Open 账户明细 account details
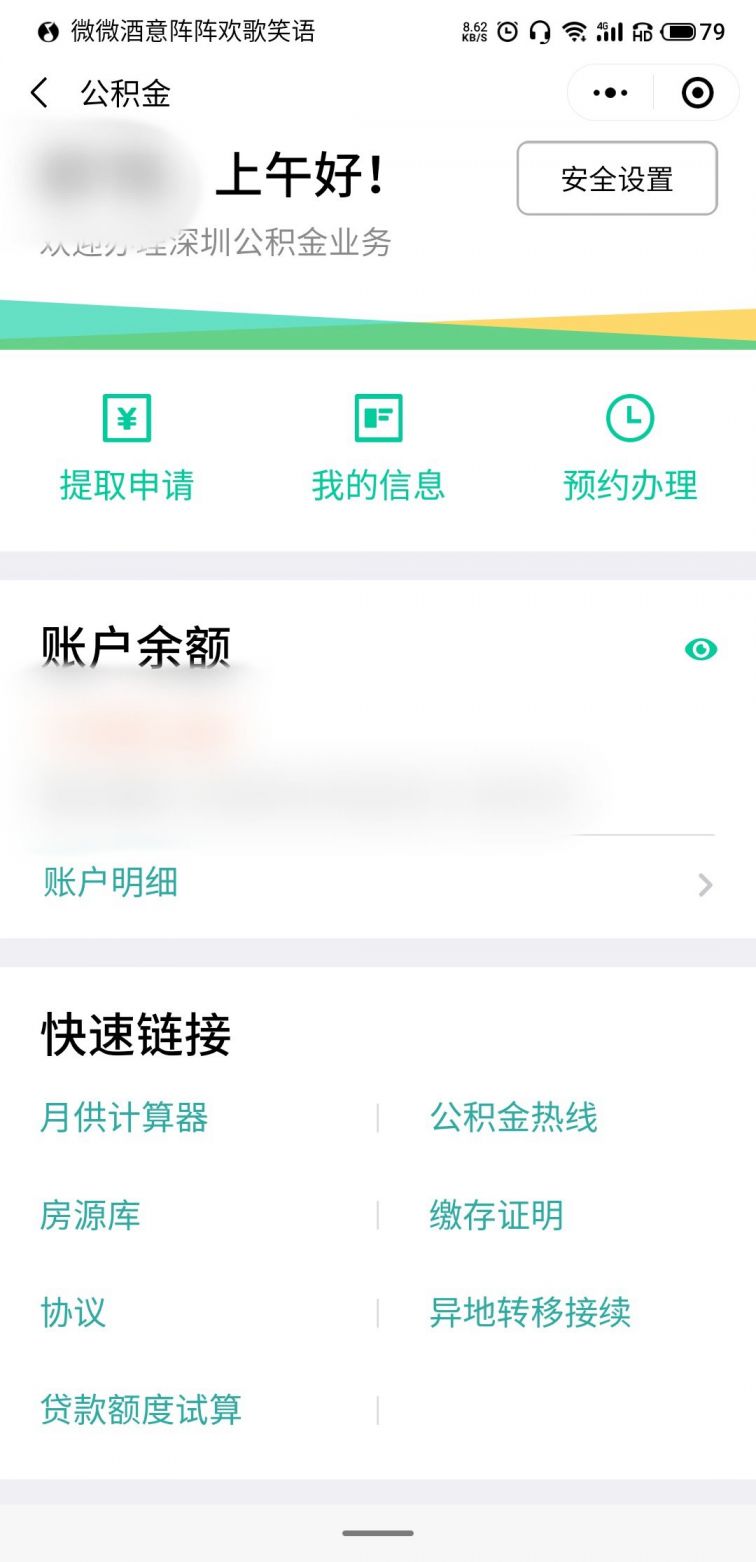The image size is (756, 1562). [378, 883]
